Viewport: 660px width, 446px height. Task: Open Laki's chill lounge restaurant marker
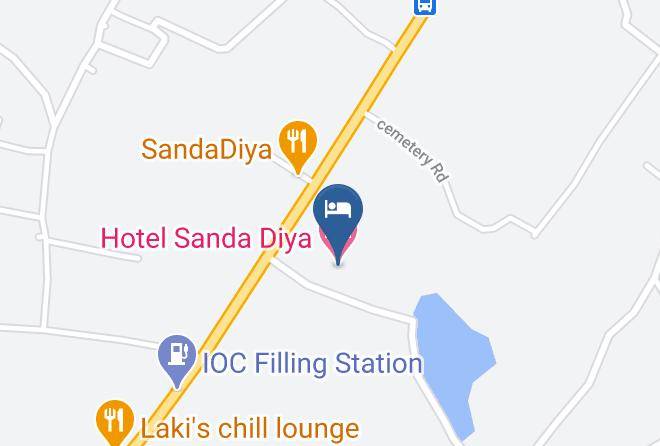coord(115,422)
